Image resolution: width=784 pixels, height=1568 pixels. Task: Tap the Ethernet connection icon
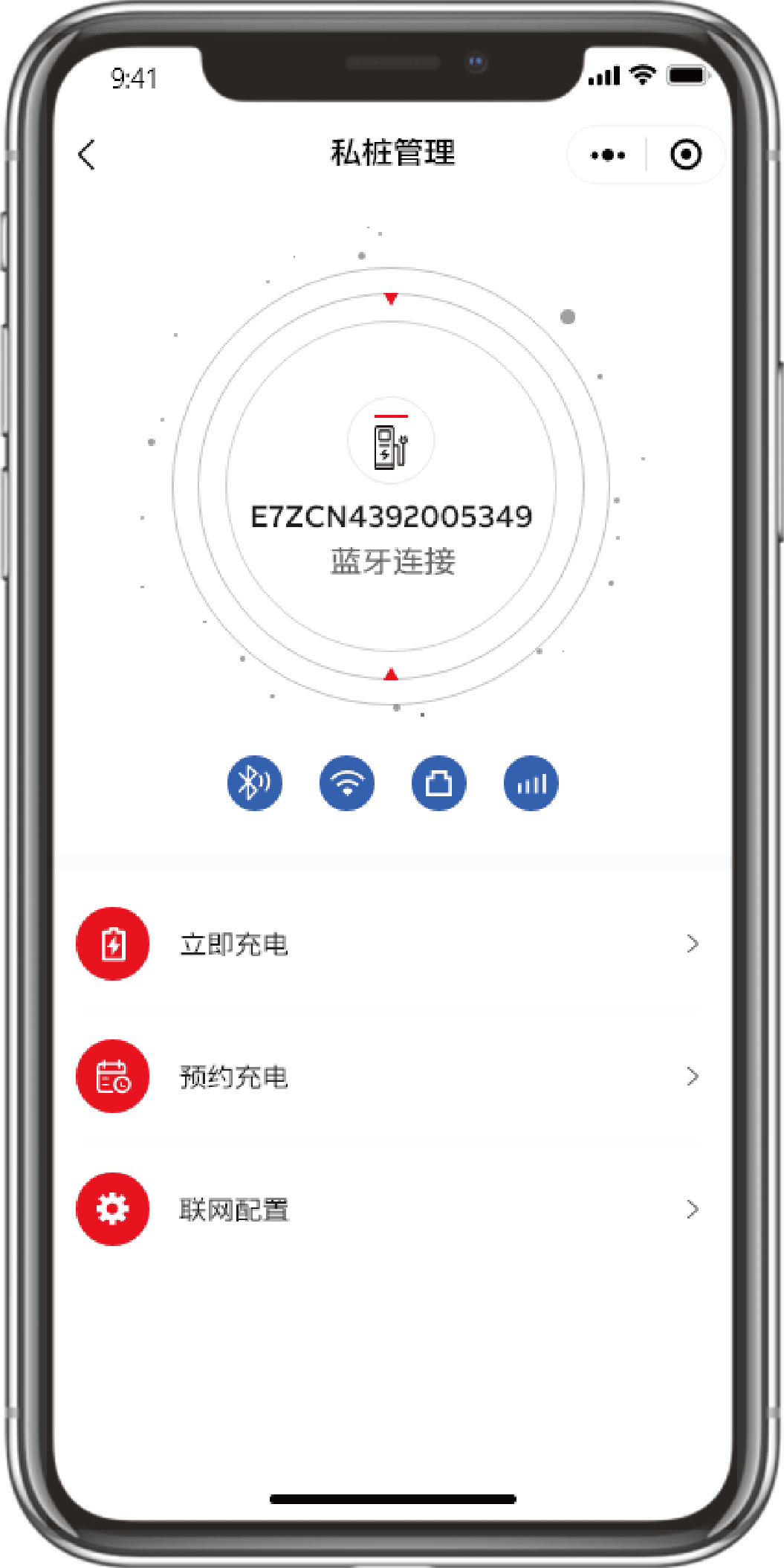(x=439, y=783)
